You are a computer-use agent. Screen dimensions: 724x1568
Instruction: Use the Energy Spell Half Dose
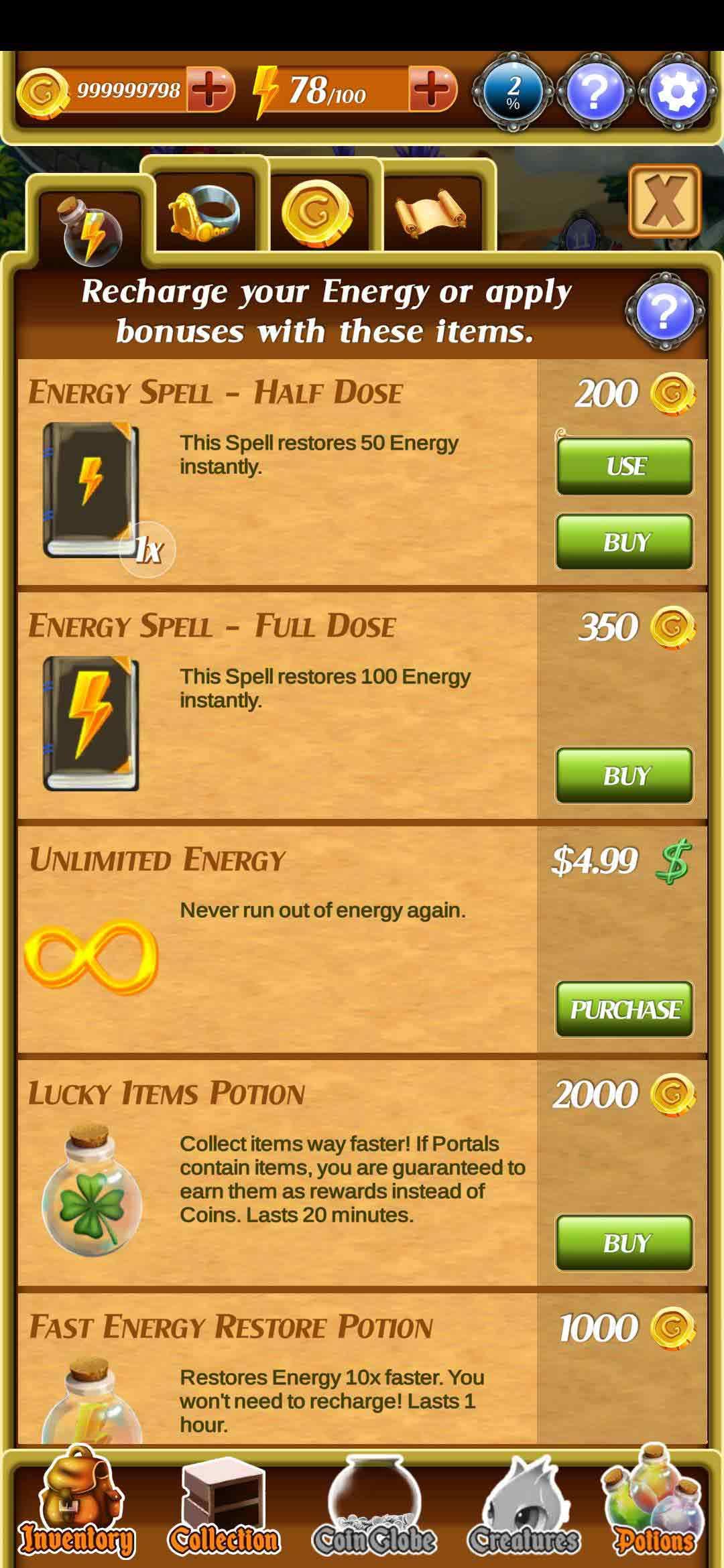pyautogui.click(x=624, y=466)
